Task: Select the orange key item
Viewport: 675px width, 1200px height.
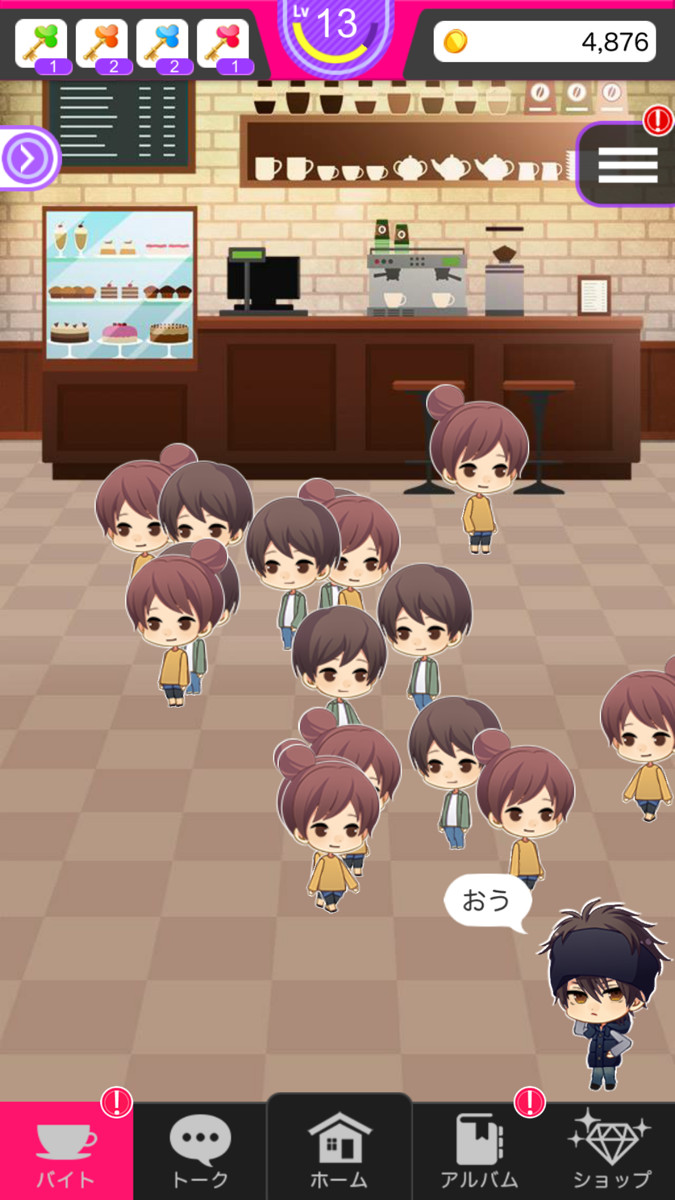Action: (102, 44)
